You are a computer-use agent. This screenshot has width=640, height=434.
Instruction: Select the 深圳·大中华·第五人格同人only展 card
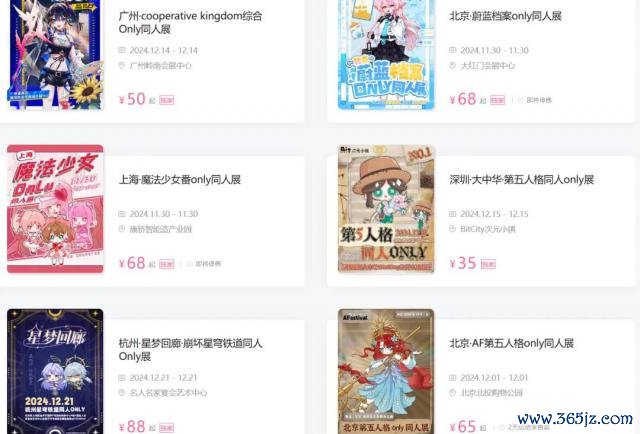tap(521, 180)
